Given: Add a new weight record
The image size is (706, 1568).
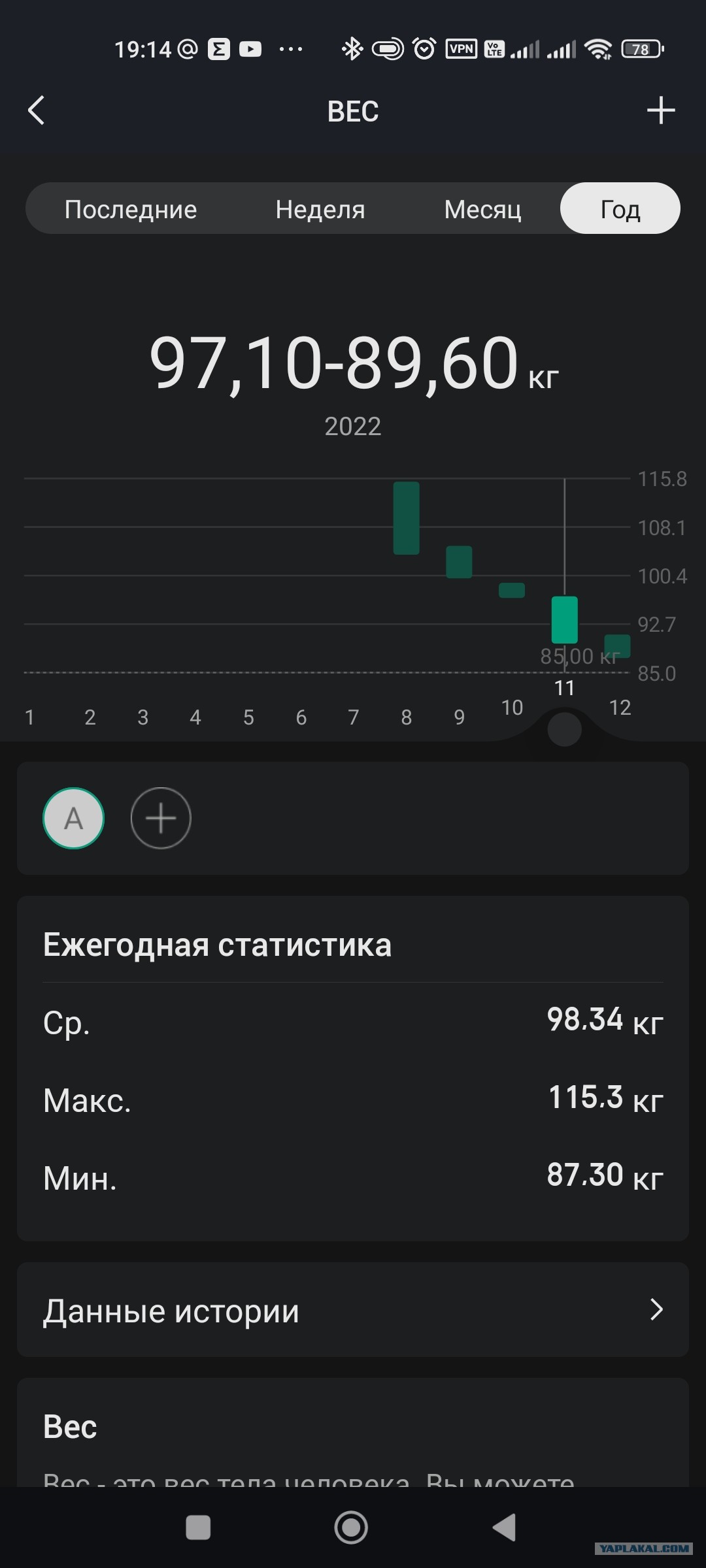Looking at the screenshot, I should (661, 110).
